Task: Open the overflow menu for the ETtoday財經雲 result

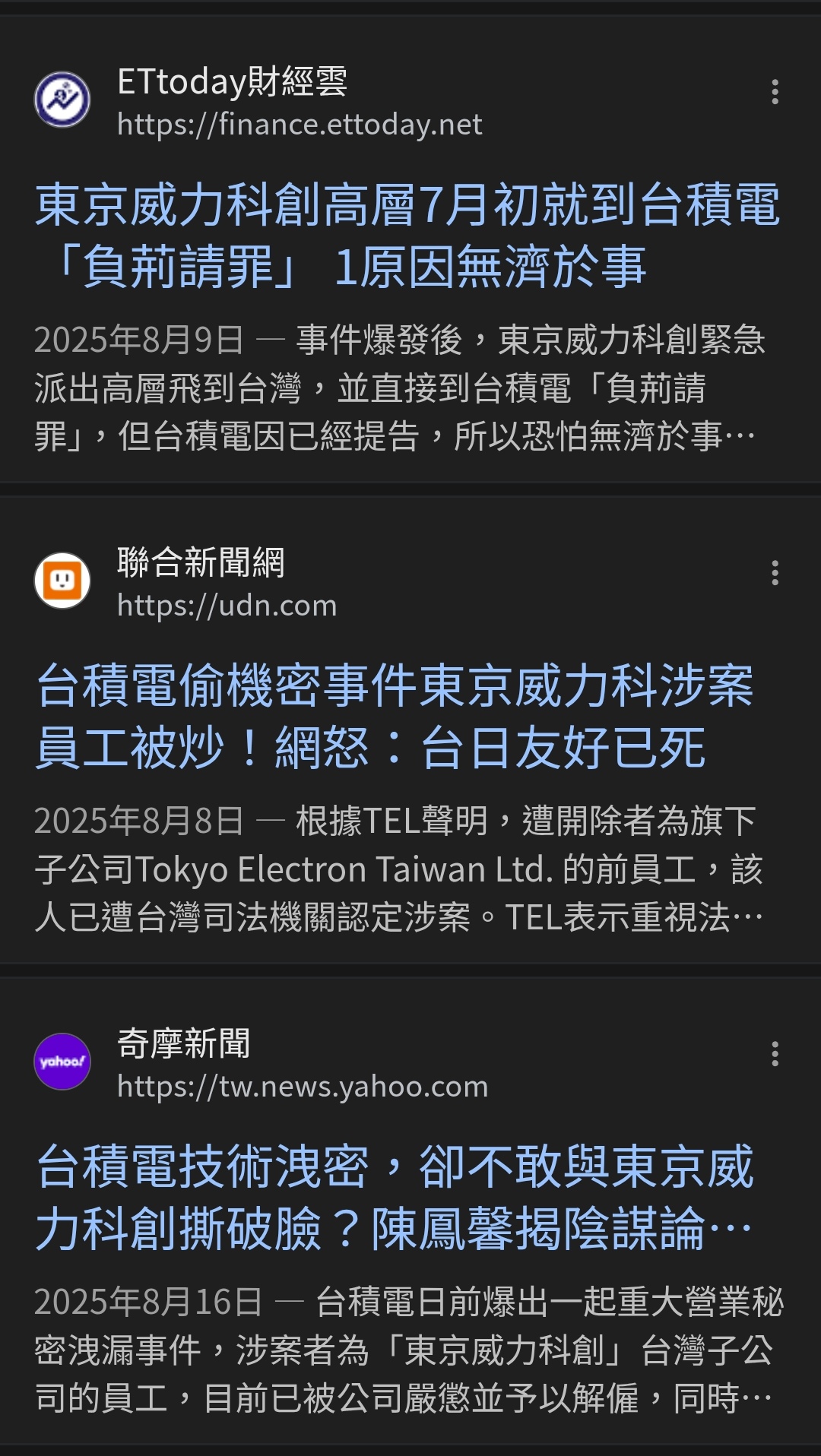Action: tap(775, 92)
